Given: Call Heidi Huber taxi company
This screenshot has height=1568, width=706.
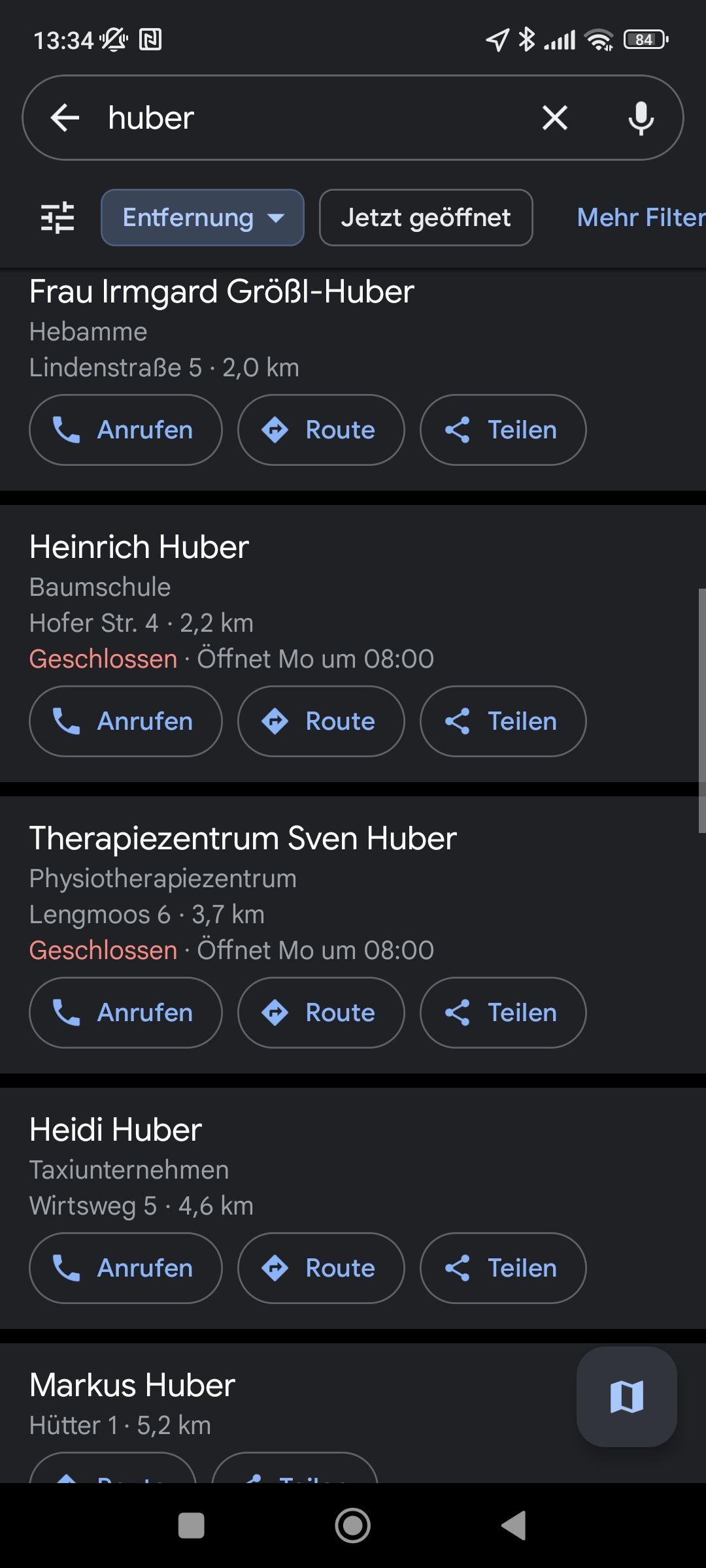Looking at the screenshot, I should click(x=126, y=1268).
